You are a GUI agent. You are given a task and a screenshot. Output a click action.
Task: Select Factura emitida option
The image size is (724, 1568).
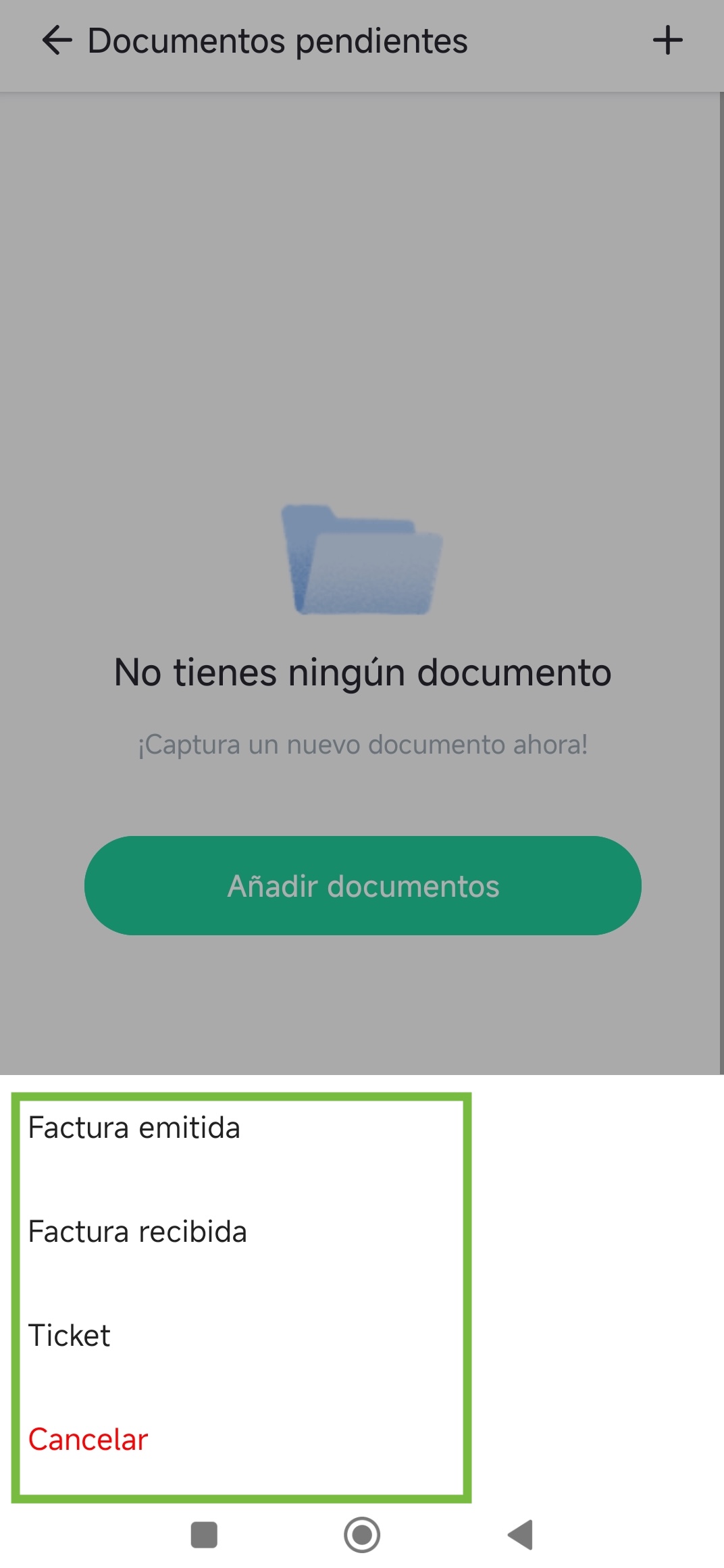point(241,1128)
